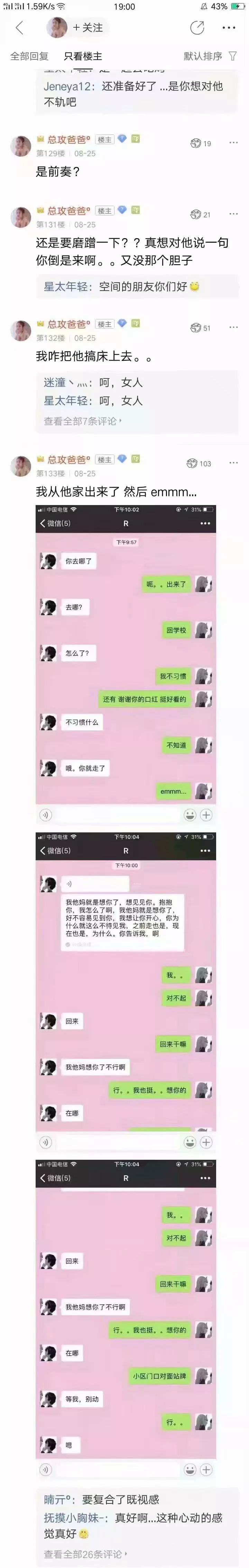Open more options for the 133楼 reply
Viewport: 249px width, 1568px height.
(233, 463)
